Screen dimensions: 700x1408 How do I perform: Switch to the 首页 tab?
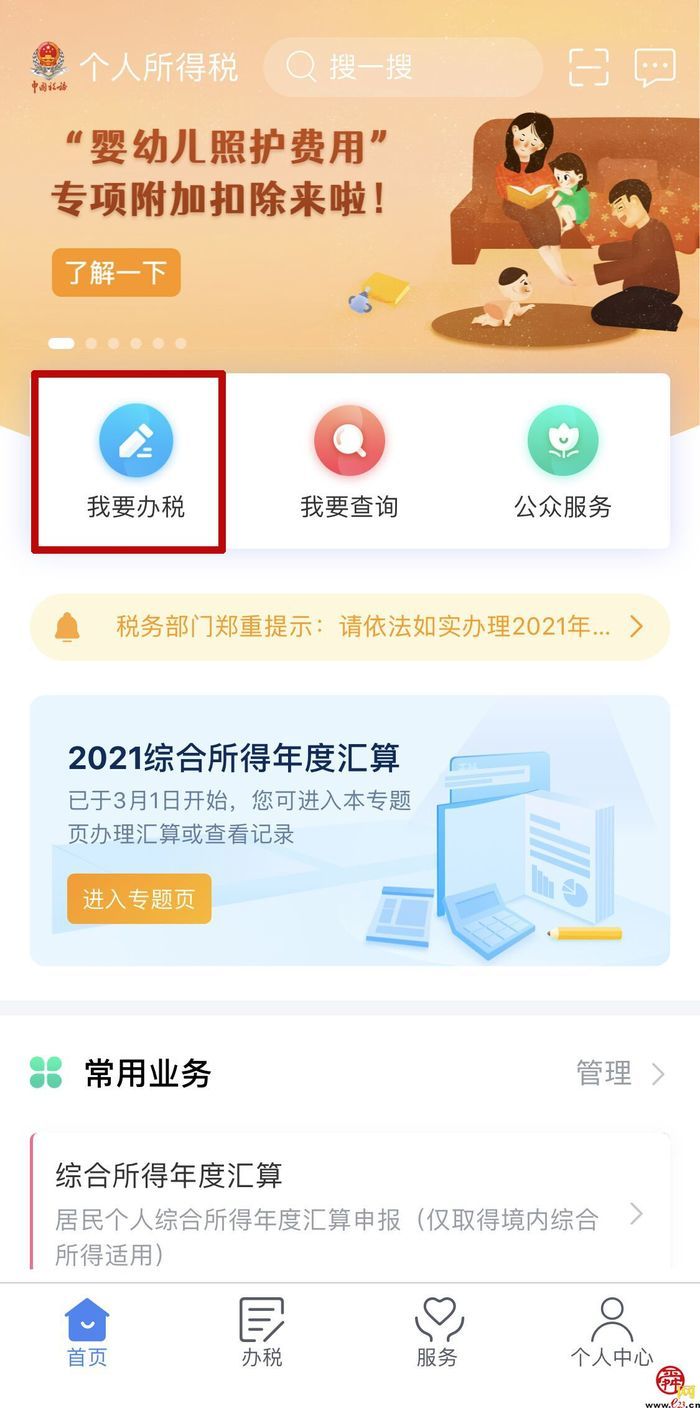coord(86,1332)
